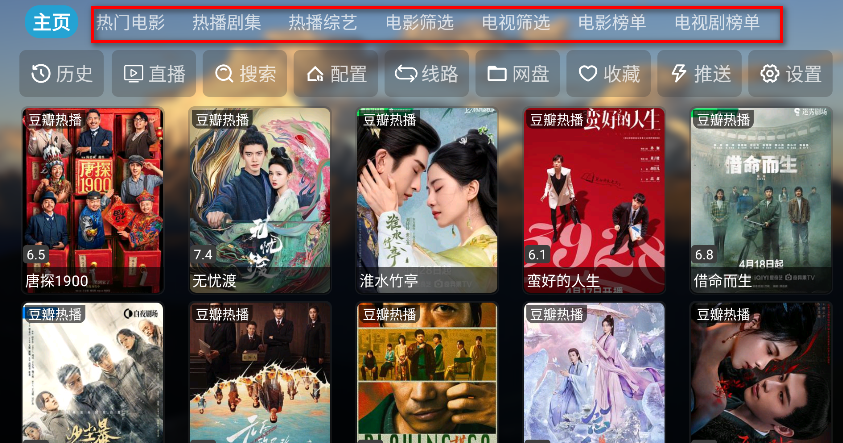The image size is (843, 443).
Task: Open 网盘 cloud drive
Action: pos(518,74)
